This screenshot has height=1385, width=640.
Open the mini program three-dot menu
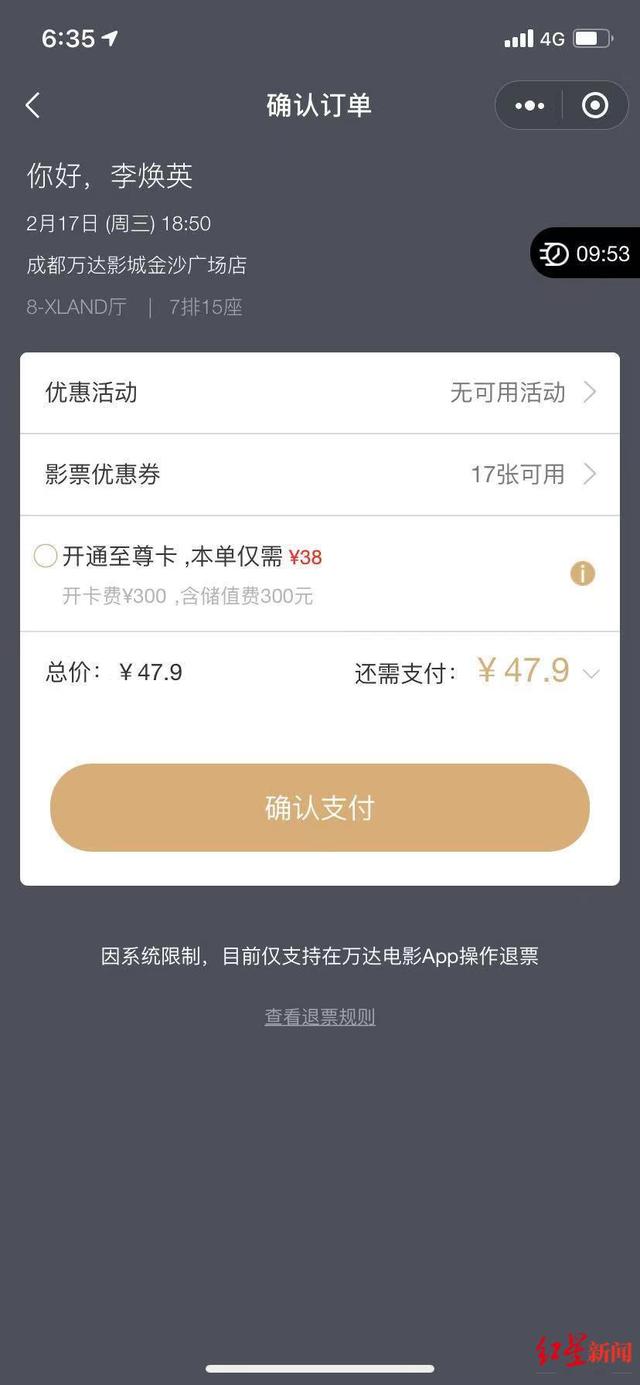point(529,105)
